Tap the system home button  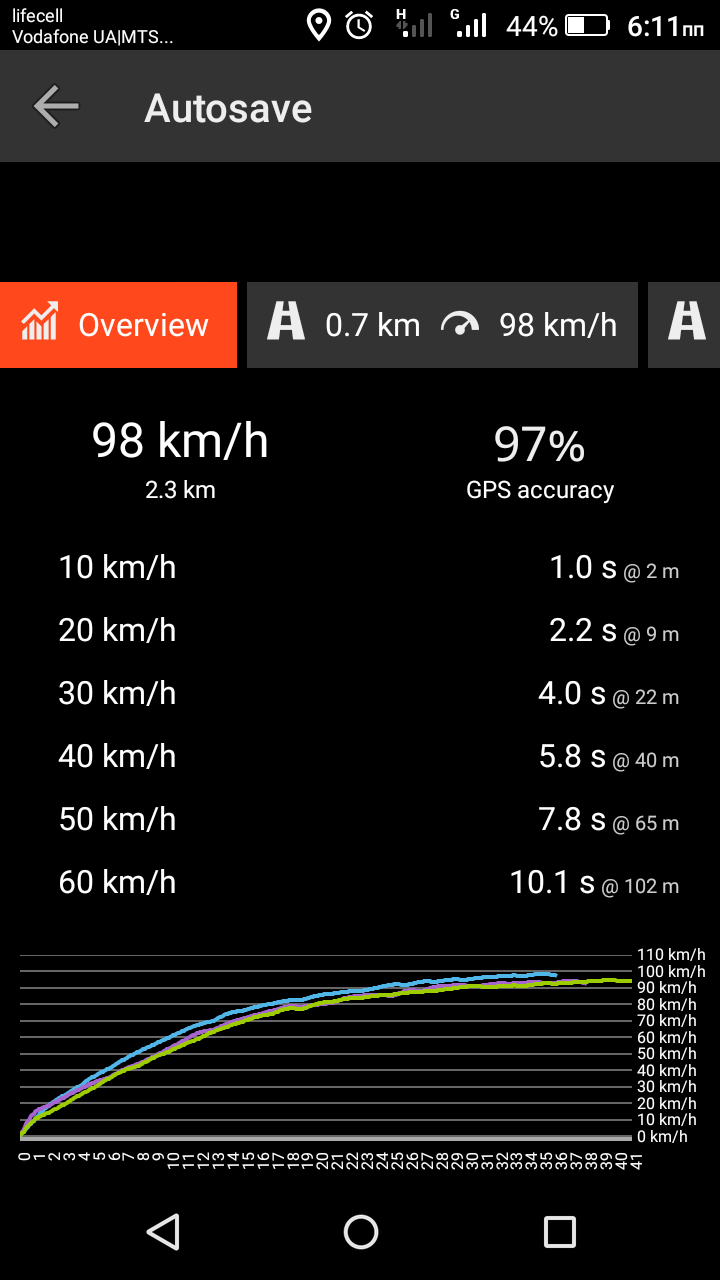[x=360, y=1231]
